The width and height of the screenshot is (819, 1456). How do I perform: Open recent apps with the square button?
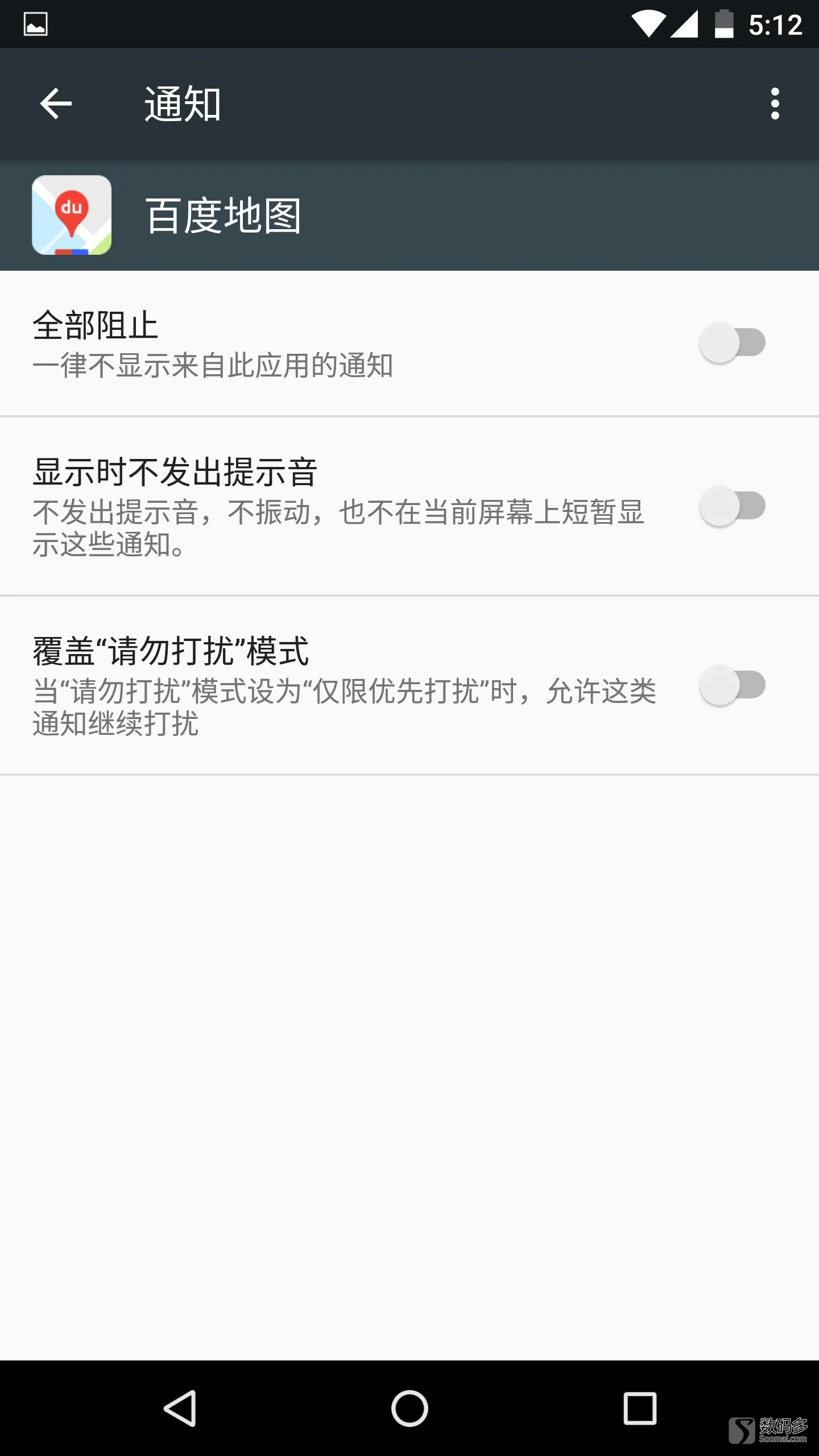point(640,1408)
